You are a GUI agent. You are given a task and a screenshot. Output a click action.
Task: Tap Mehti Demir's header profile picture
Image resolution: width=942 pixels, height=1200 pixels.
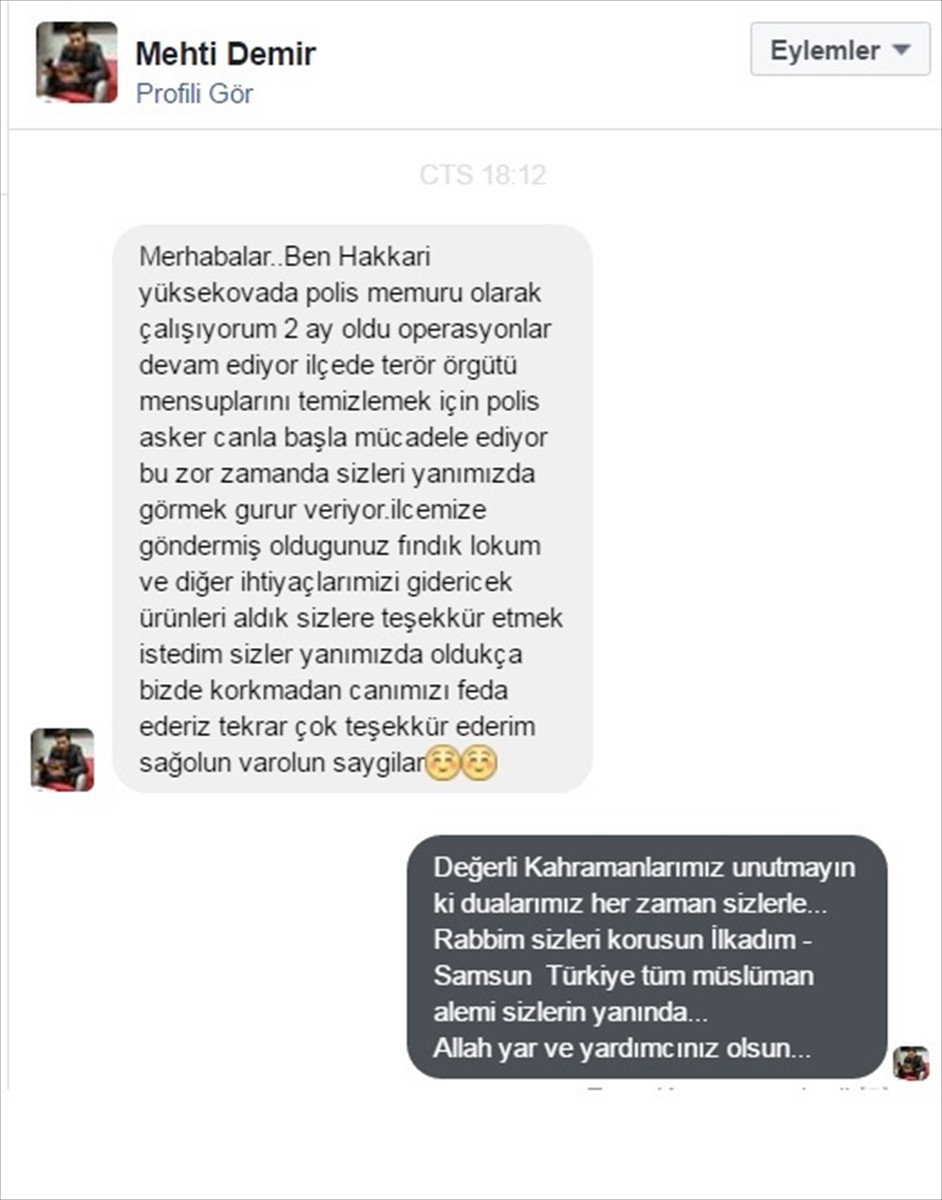77,62
